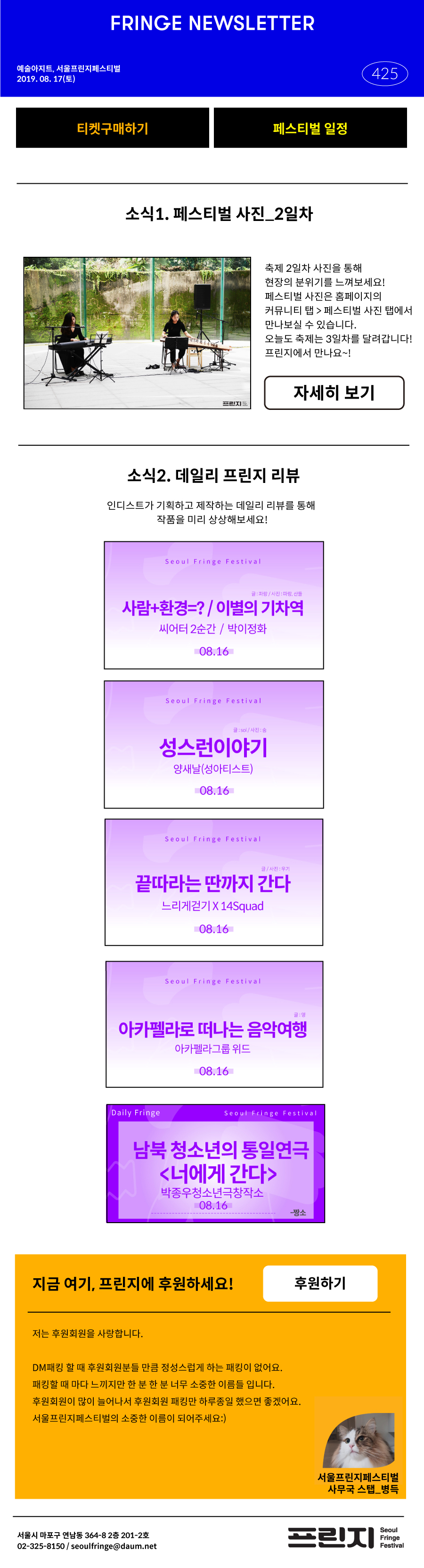
Task: Tap the 후원하기 donation button
Action: [320, 1283]
